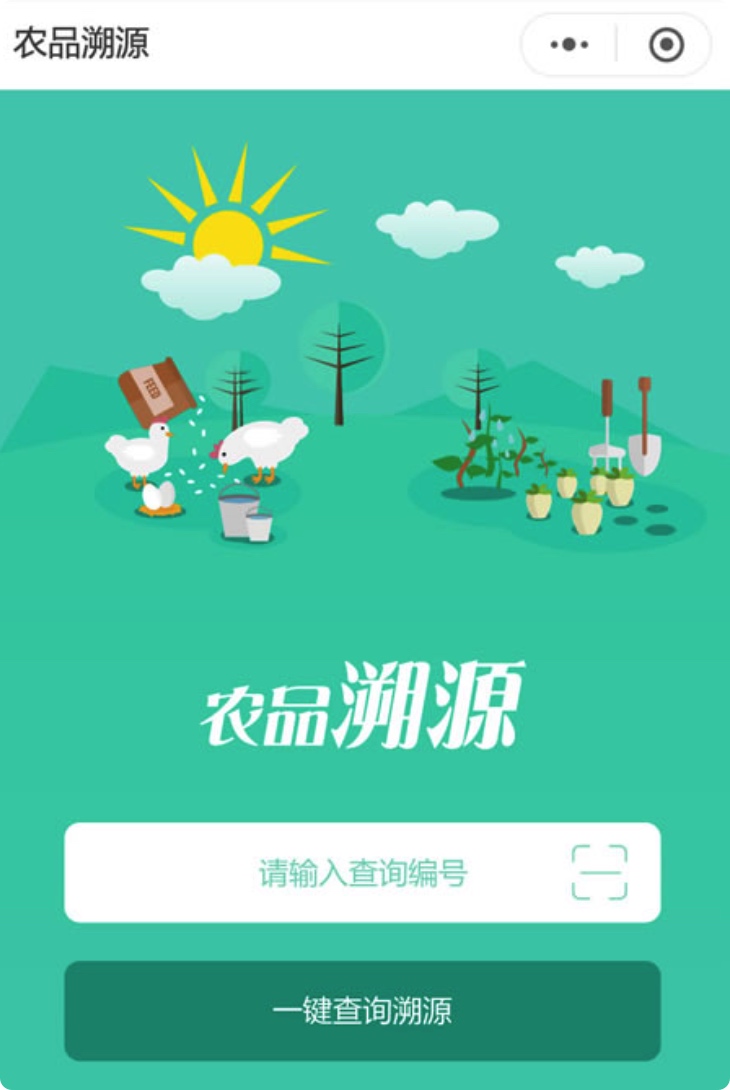Open the scan code icon
Screen dimensions: 730x1090
pyautogui.click(x=599, y=872)
